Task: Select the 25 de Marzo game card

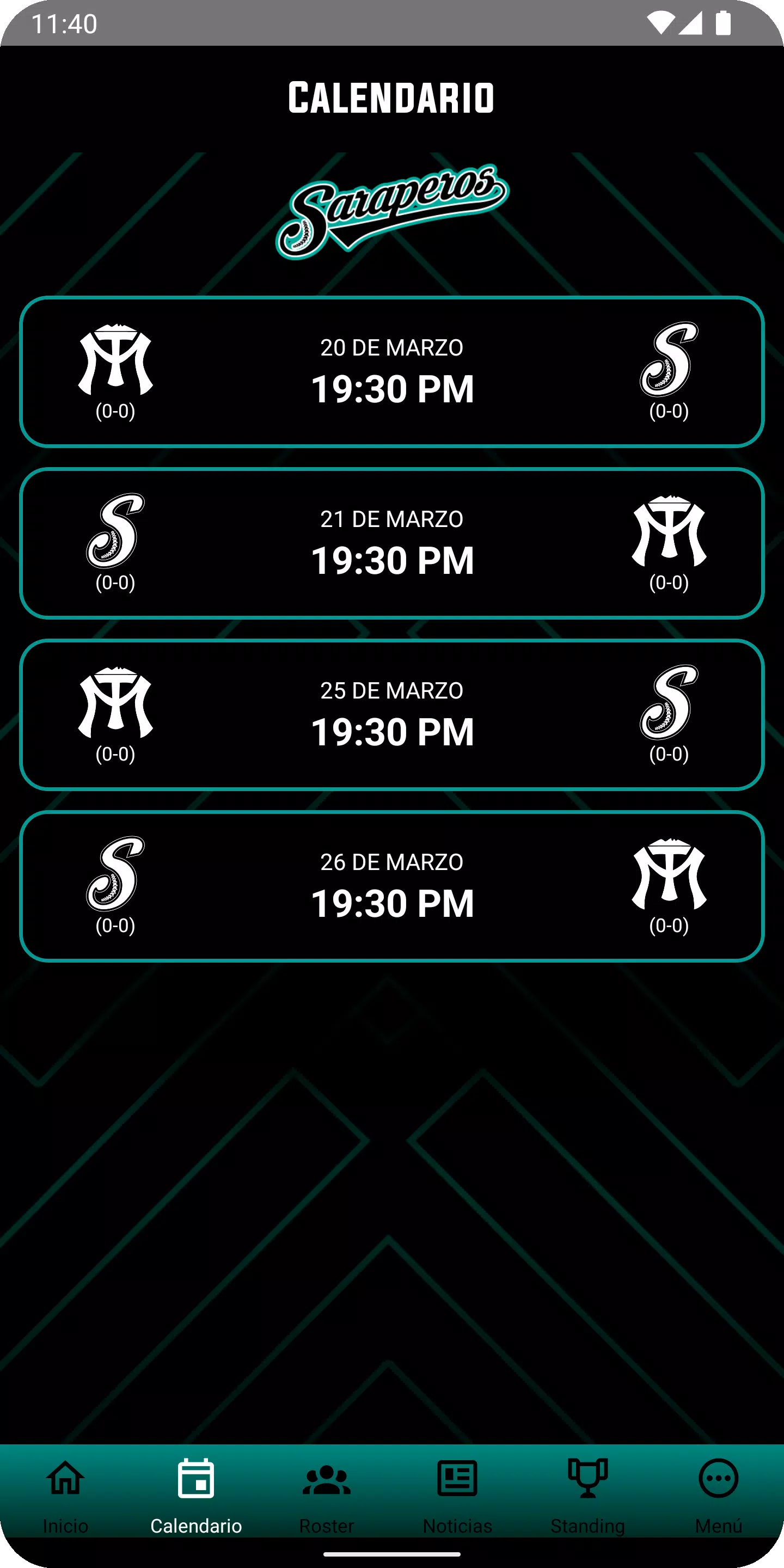Action: click(x=392, y=715)
